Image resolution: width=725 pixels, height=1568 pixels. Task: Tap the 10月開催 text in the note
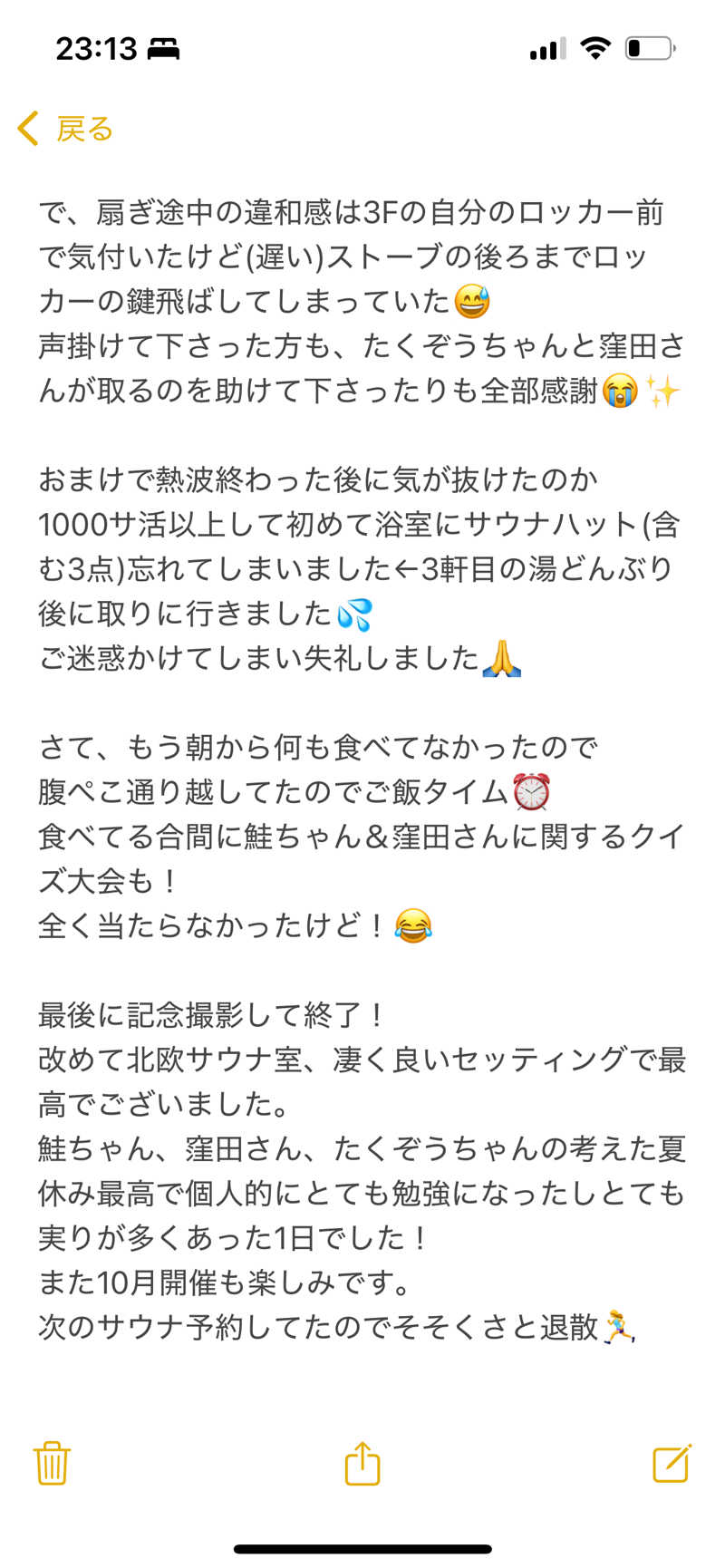pyautogui.click(x=154, y=1280)
